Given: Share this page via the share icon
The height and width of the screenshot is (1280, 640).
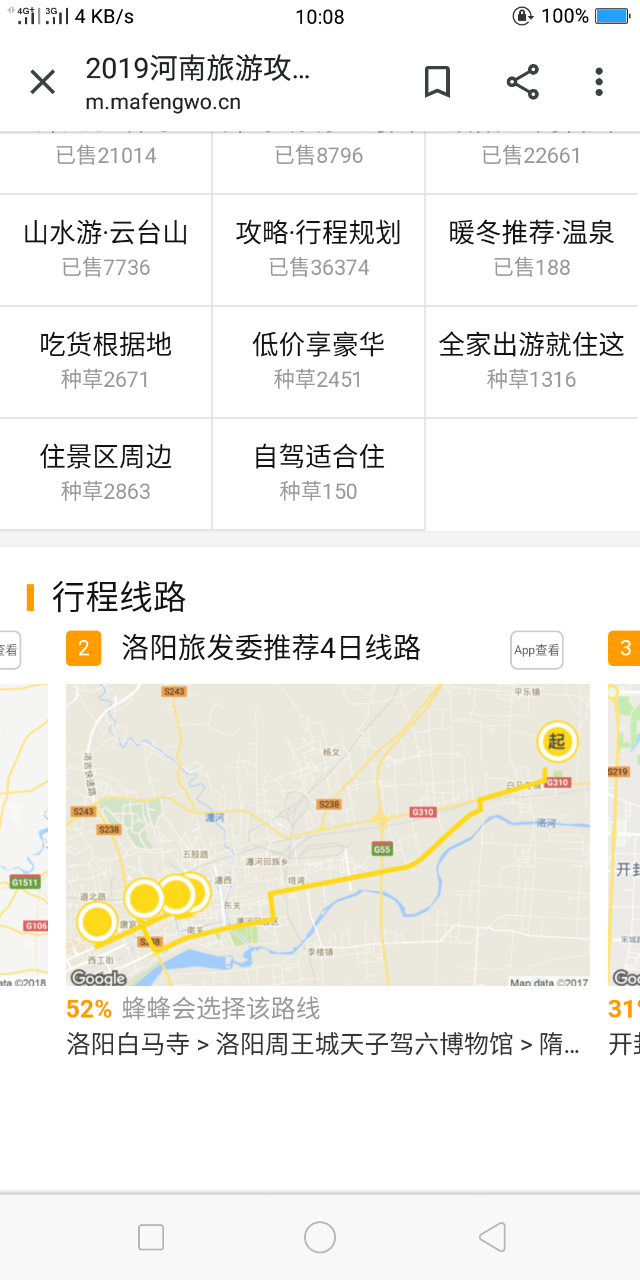Looking at the screenshot, I should pyautogui.click(x=522, y=82).
